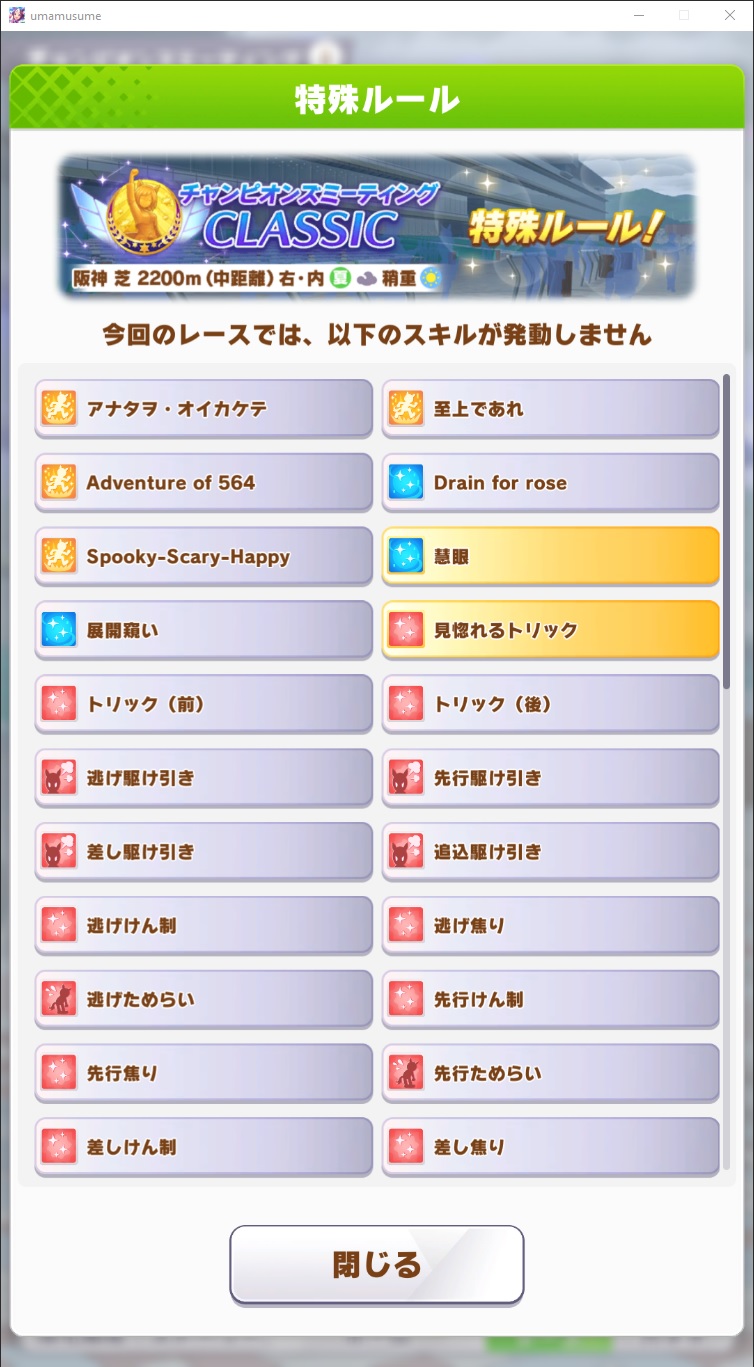Screen dimensions: 754x1367
Task: Select the トリック(後) skill
Action: click(x=551, y=704)
